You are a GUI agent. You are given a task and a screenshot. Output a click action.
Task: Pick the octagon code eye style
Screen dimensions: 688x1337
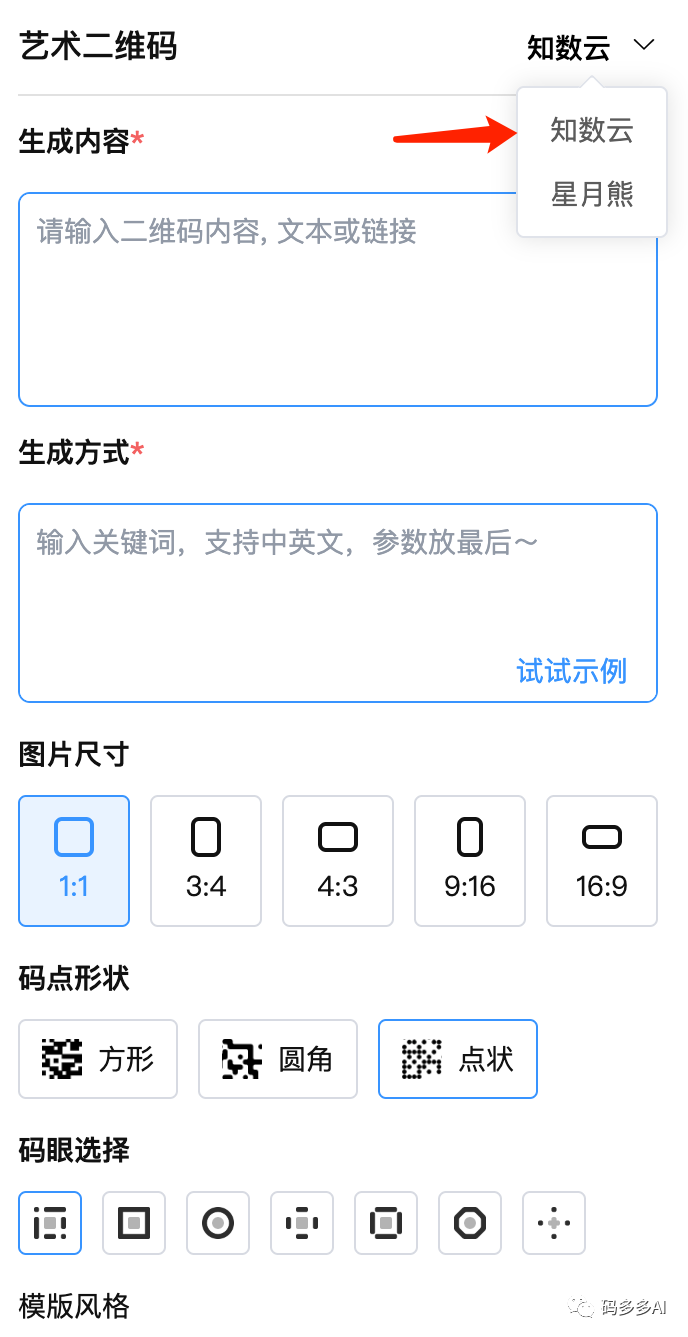coord(470,1222)
